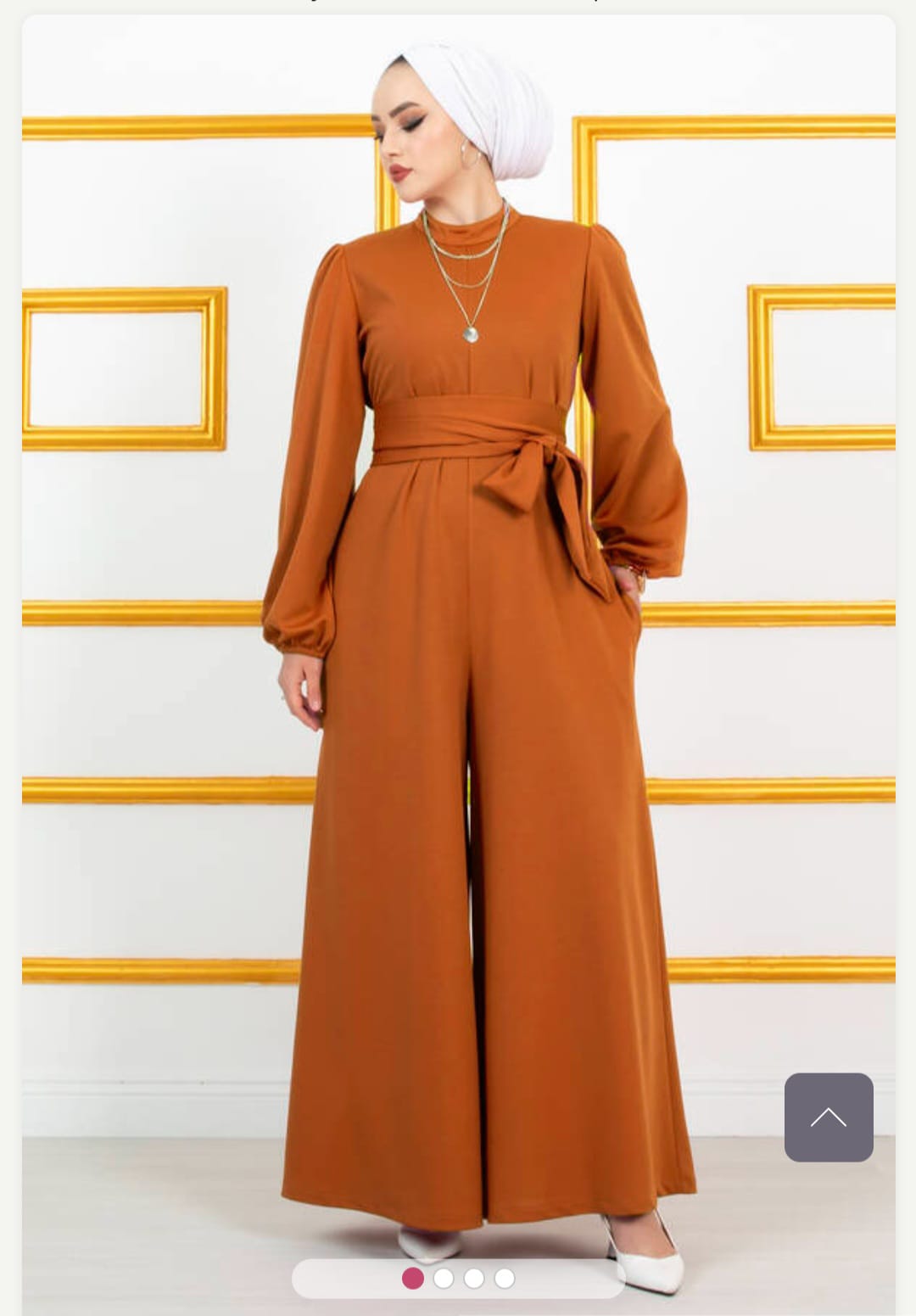Go to the second image dot

[444, 1278]
